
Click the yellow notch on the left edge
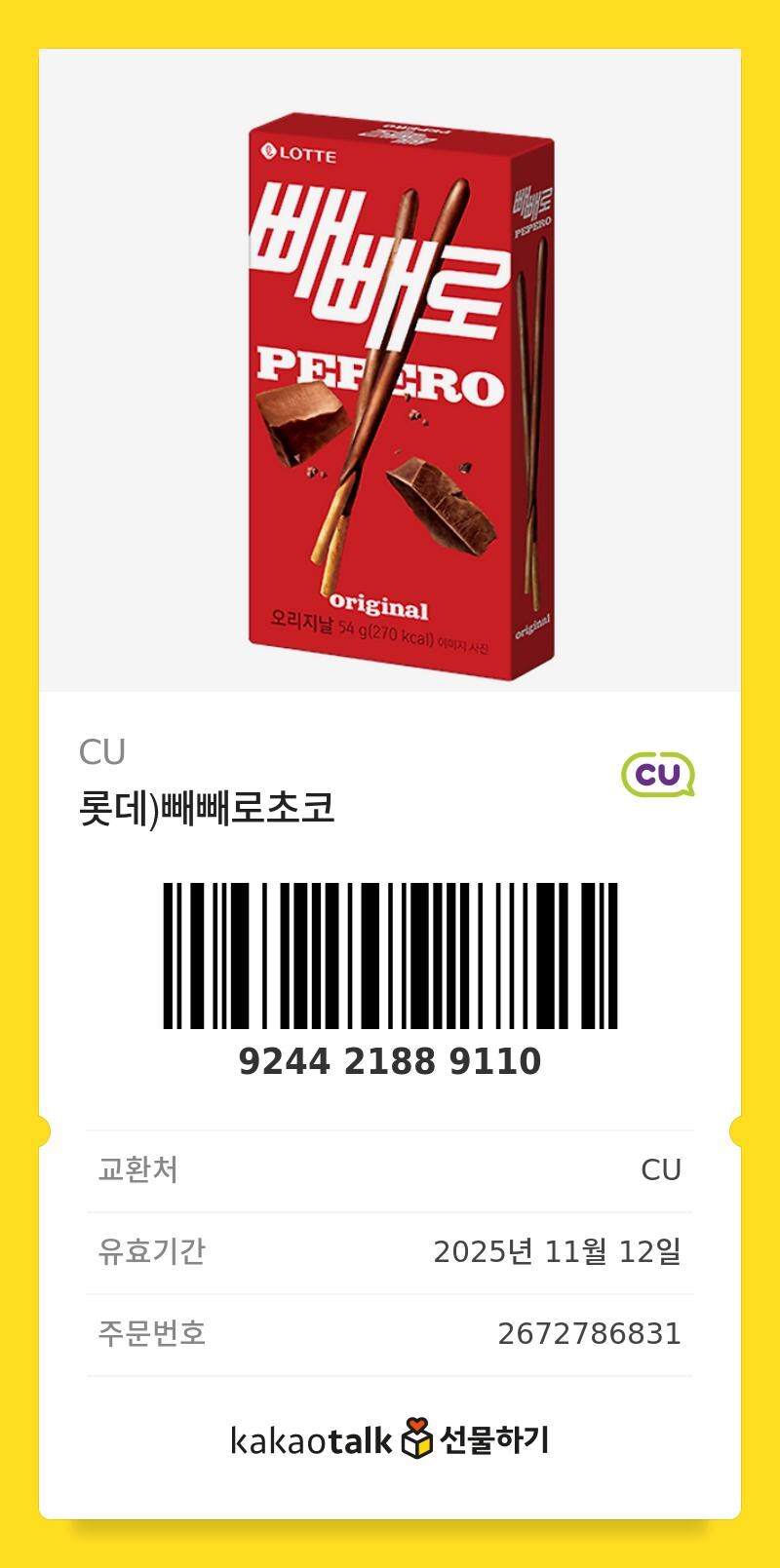click(x=43, y=1132)
